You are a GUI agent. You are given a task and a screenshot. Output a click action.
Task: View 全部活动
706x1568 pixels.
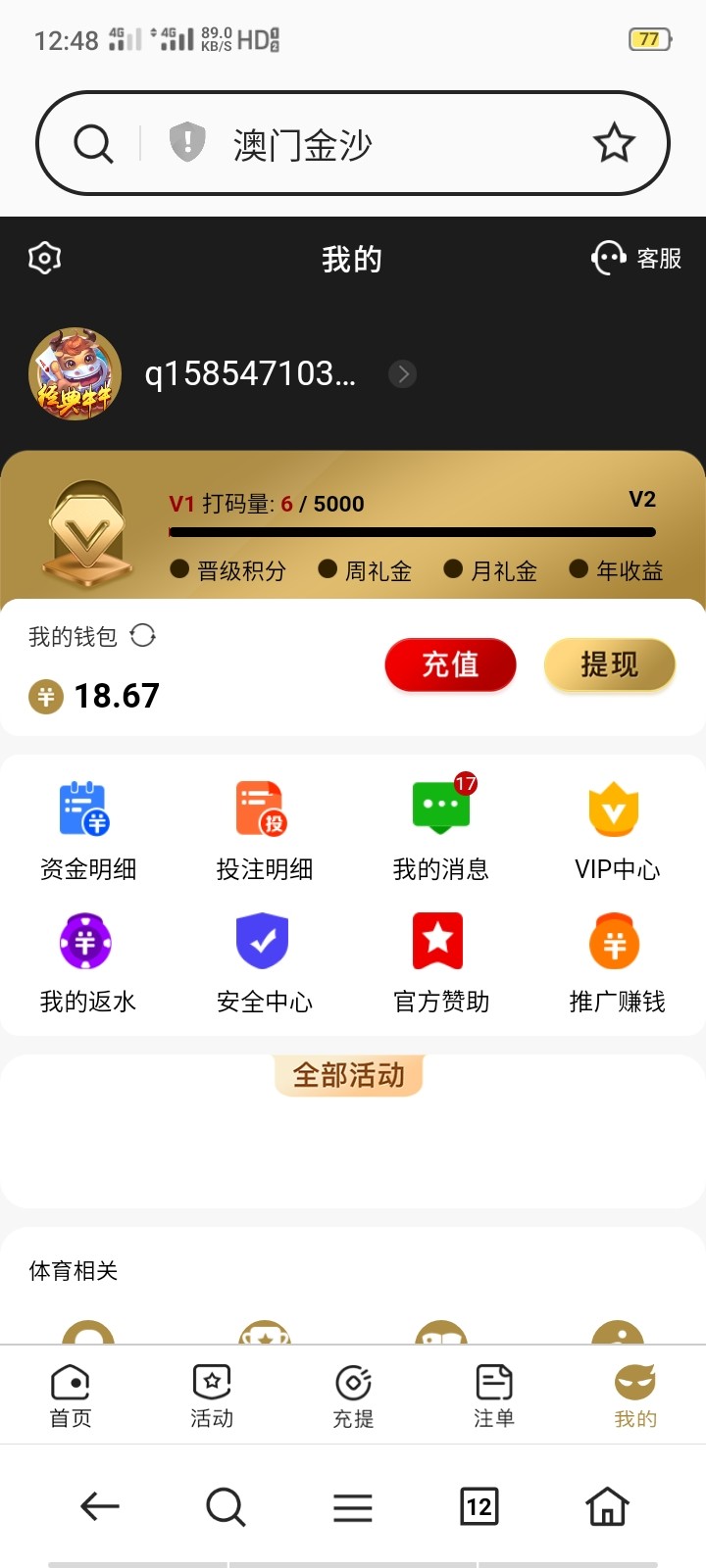349,1075
